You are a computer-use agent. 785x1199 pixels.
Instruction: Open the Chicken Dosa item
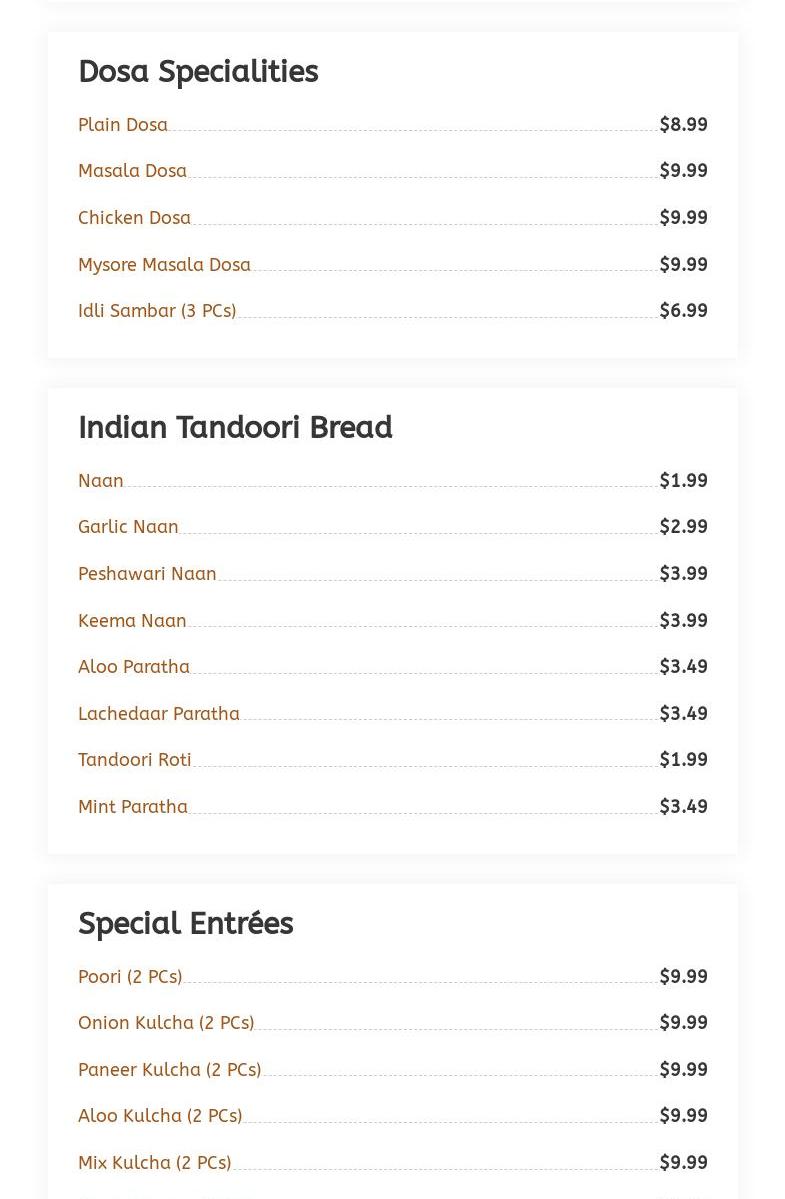[x=134, y=218]
